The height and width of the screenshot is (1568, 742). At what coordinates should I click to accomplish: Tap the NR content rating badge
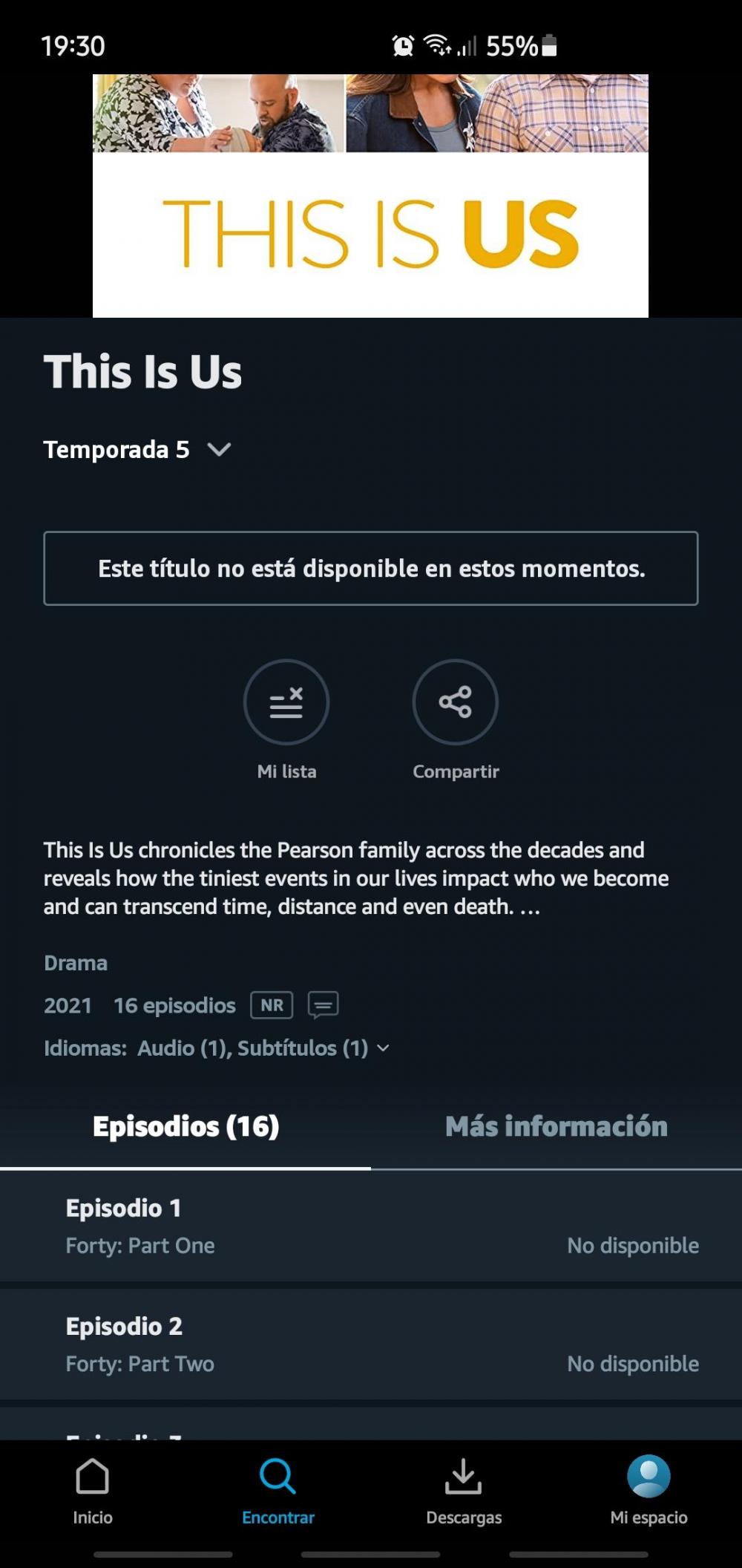271,1005
